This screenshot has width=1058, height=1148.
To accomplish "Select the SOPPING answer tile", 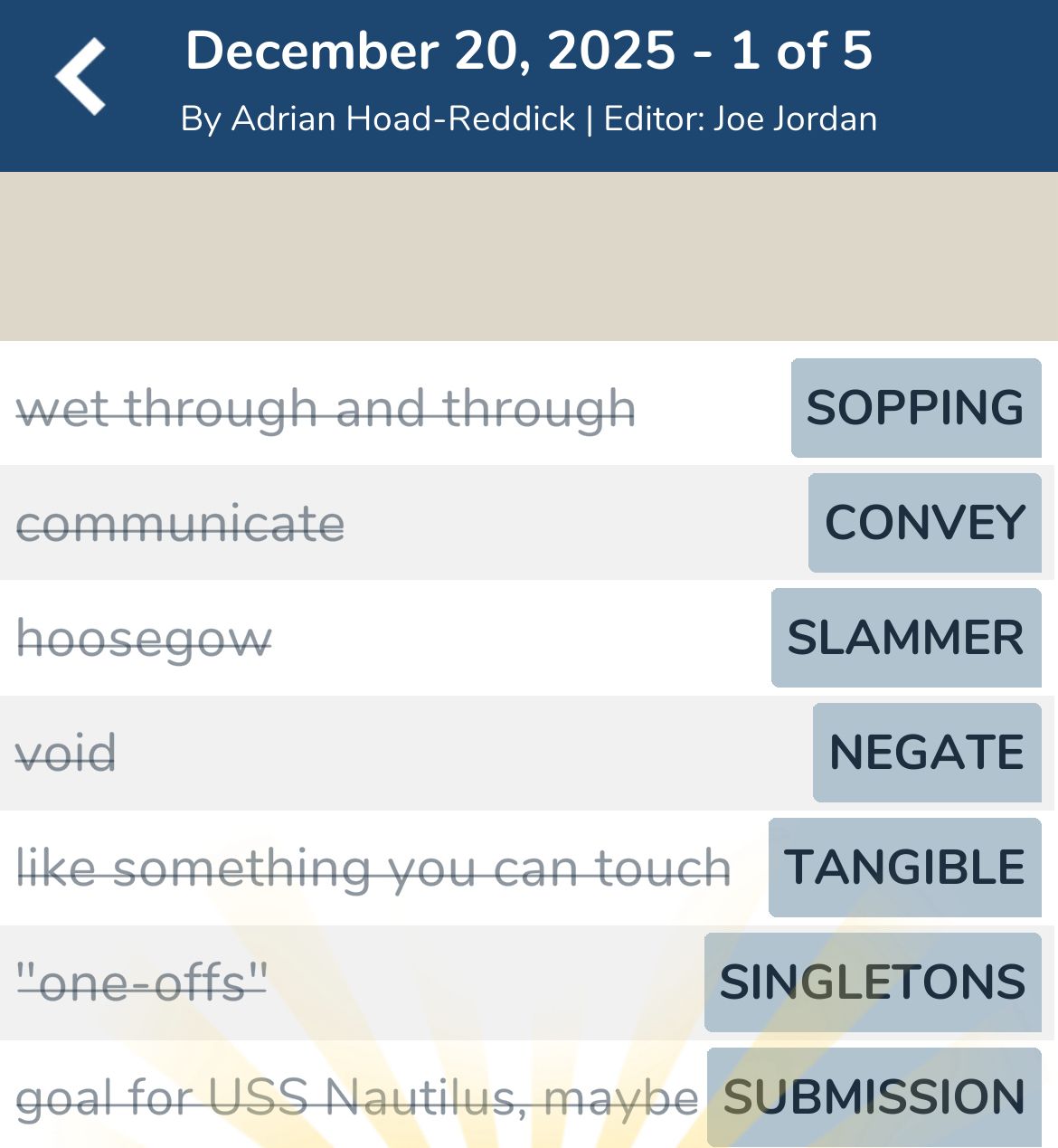I will (x=915, y=408).
